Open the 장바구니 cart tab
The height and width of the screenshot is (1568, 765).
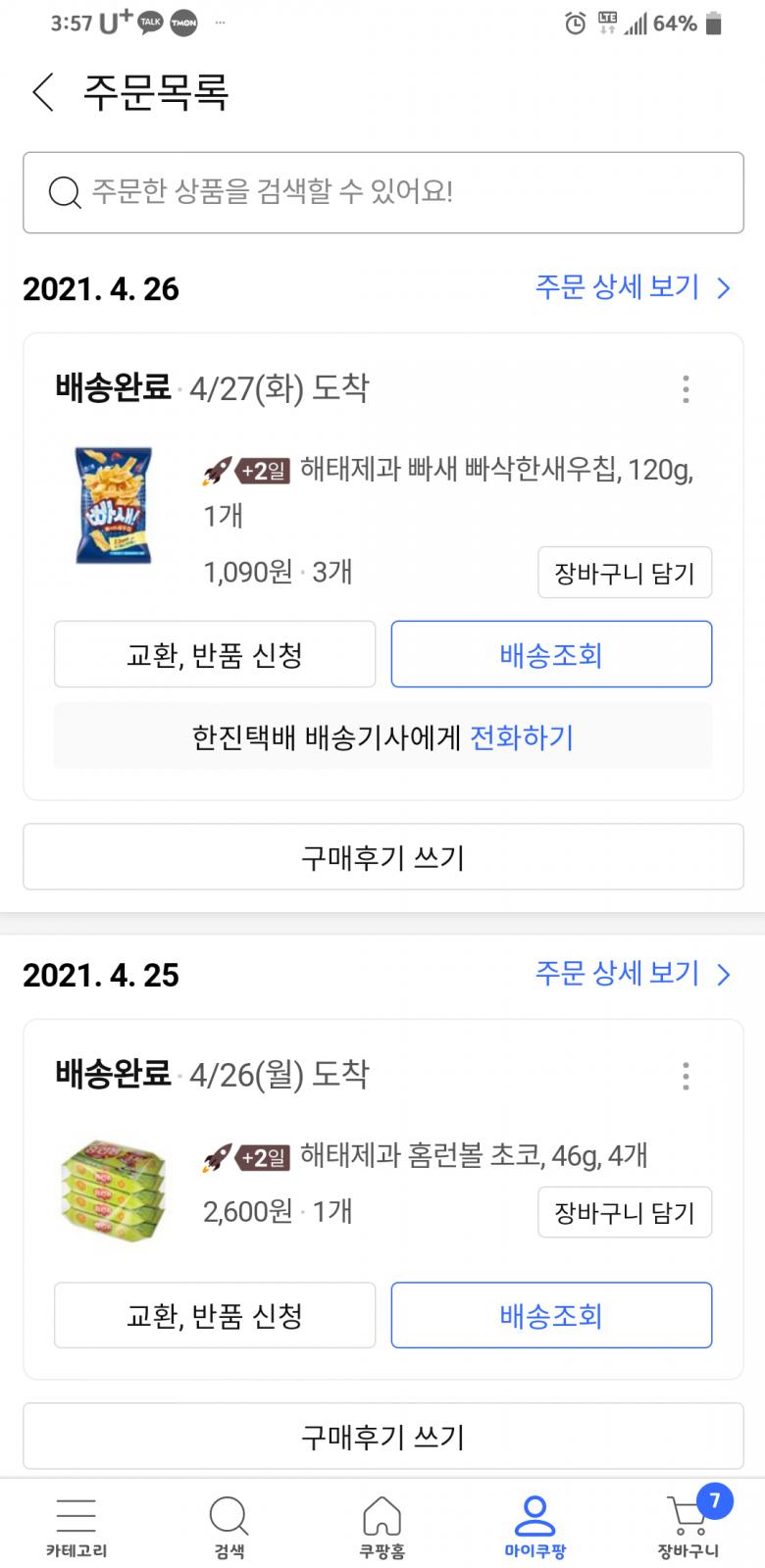pos(688,1527)
